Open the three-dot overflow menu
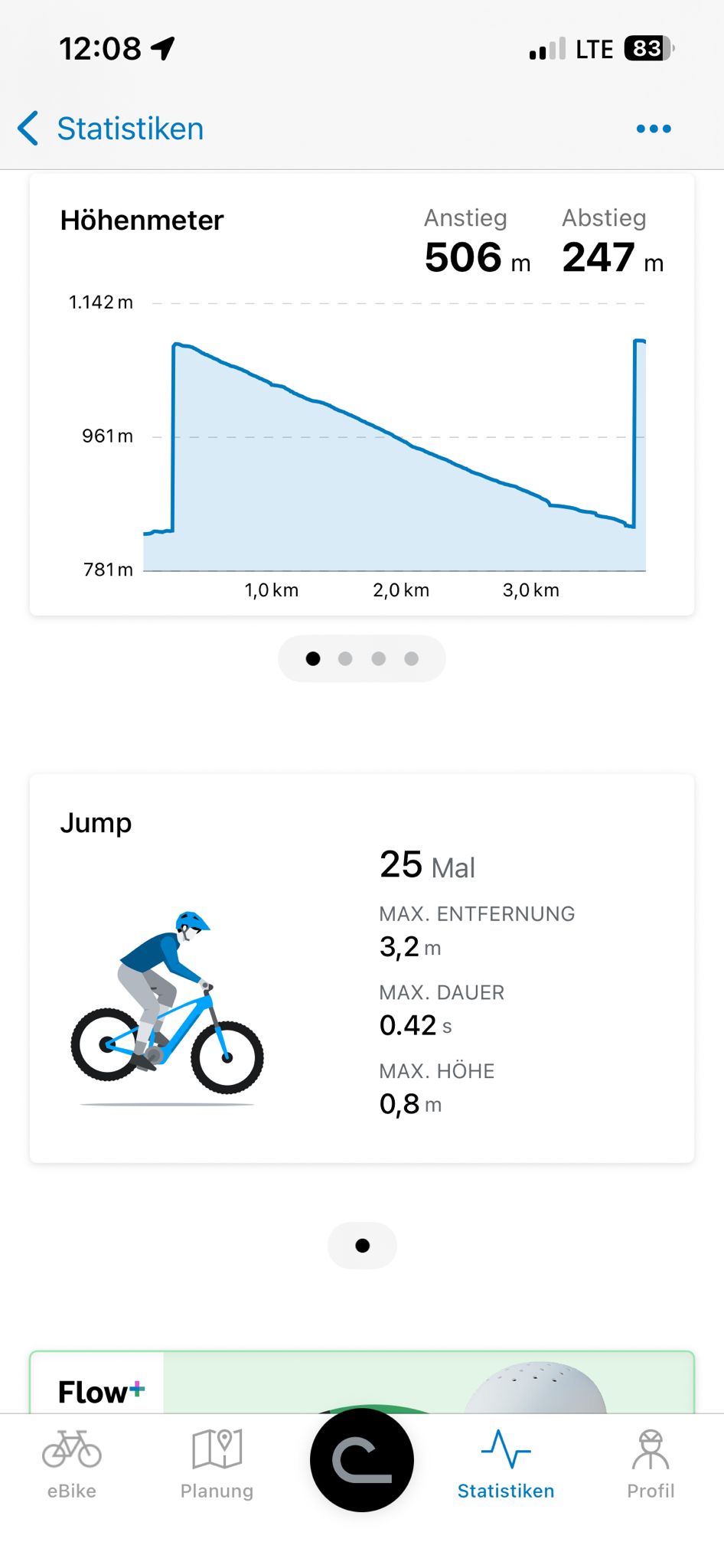This screenshot has height=1568, width=724. click(654, 129)
